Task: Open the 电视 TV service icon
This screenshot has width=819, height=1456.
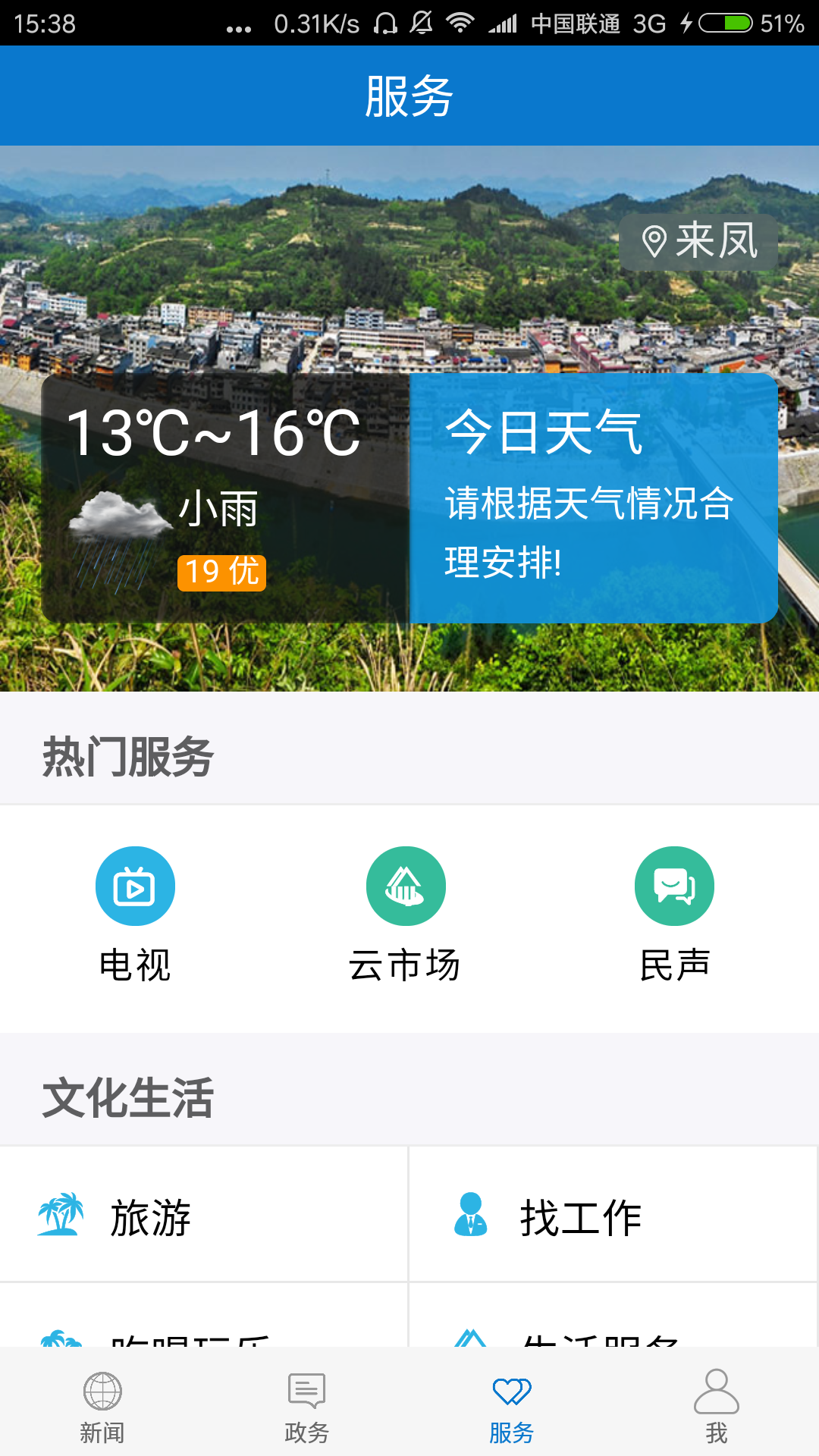Action: [x=135, y=886]
